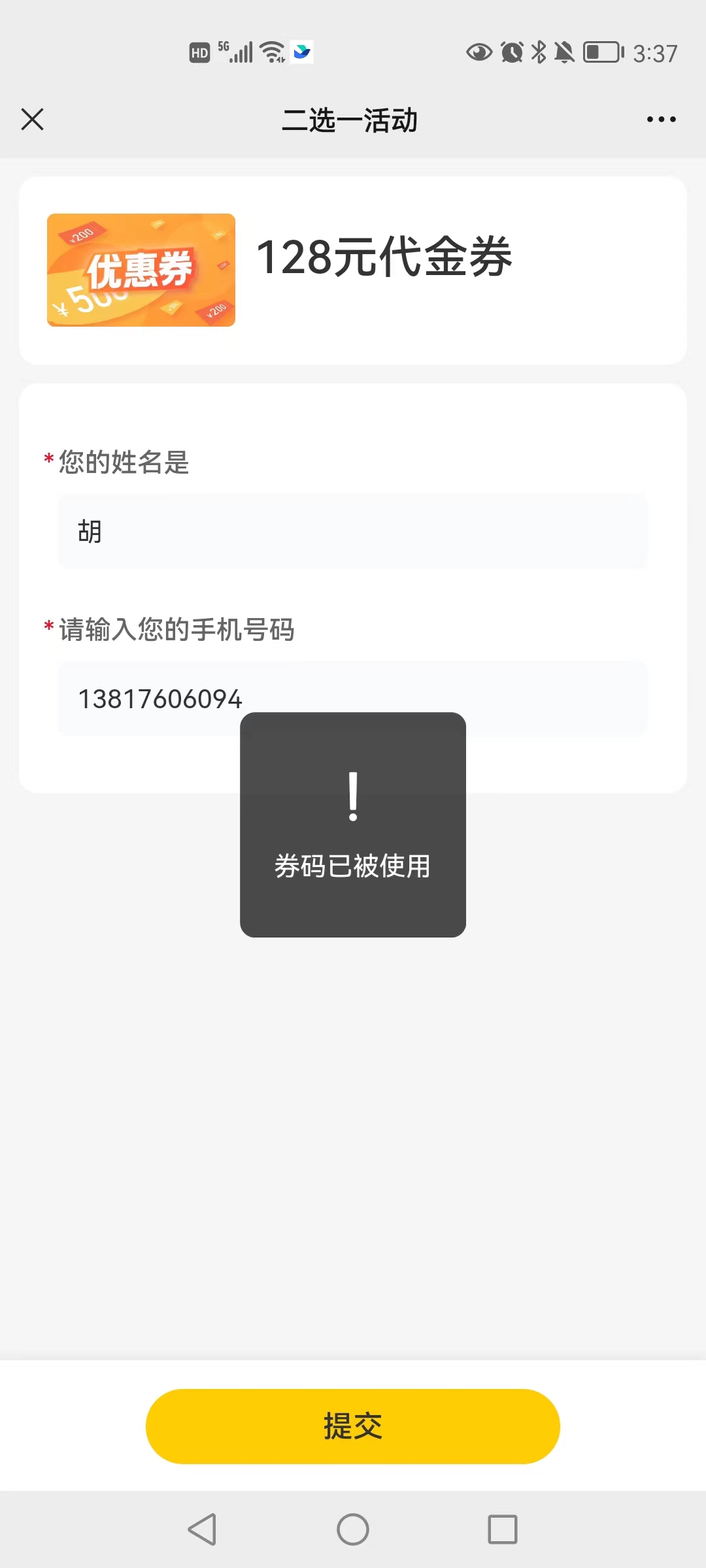Close the 二选一活动 page
706x1568 pixels.
point(32,120)
